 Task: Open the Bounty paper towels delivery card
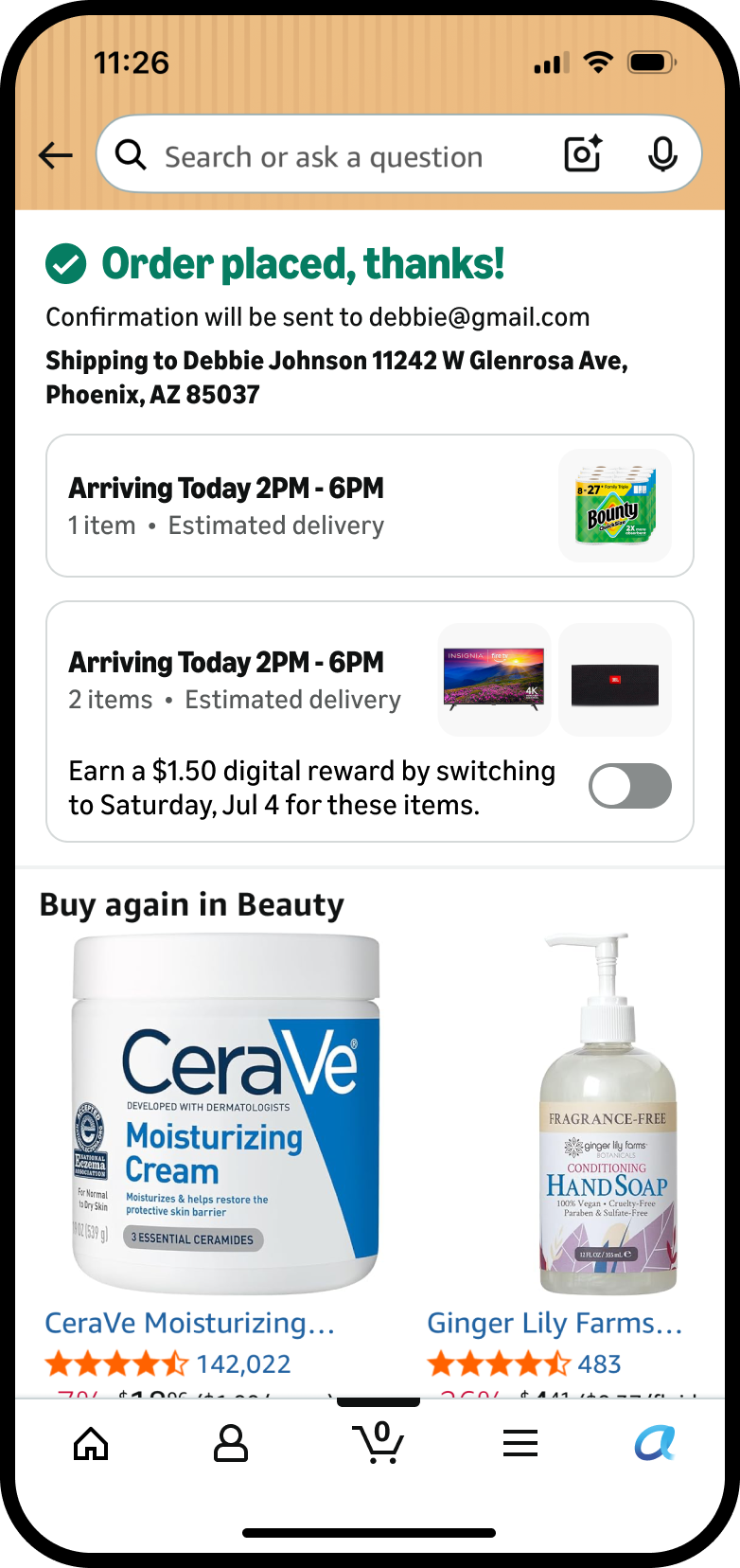pyautogui.click(x=370, y=506)
